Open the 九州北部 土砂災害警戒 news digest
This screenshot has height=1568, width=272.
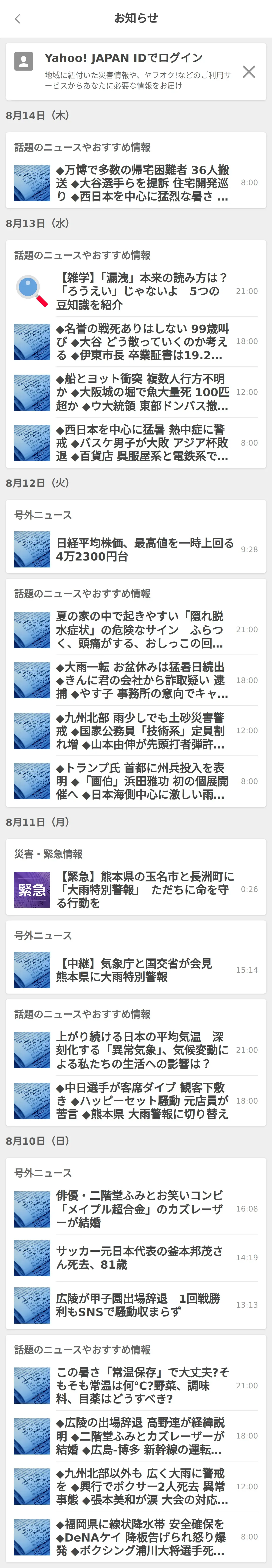[x=142, y=730]
